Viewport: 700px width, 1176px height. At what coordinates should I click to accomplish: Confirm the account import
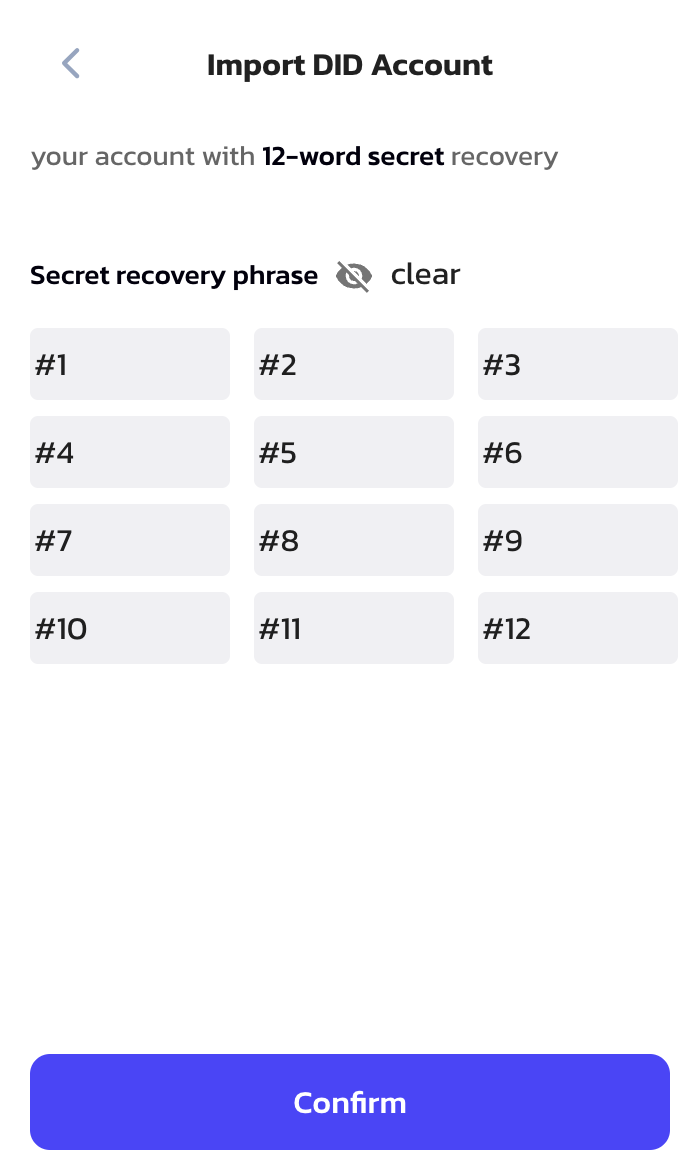(x=350, y=1102)
